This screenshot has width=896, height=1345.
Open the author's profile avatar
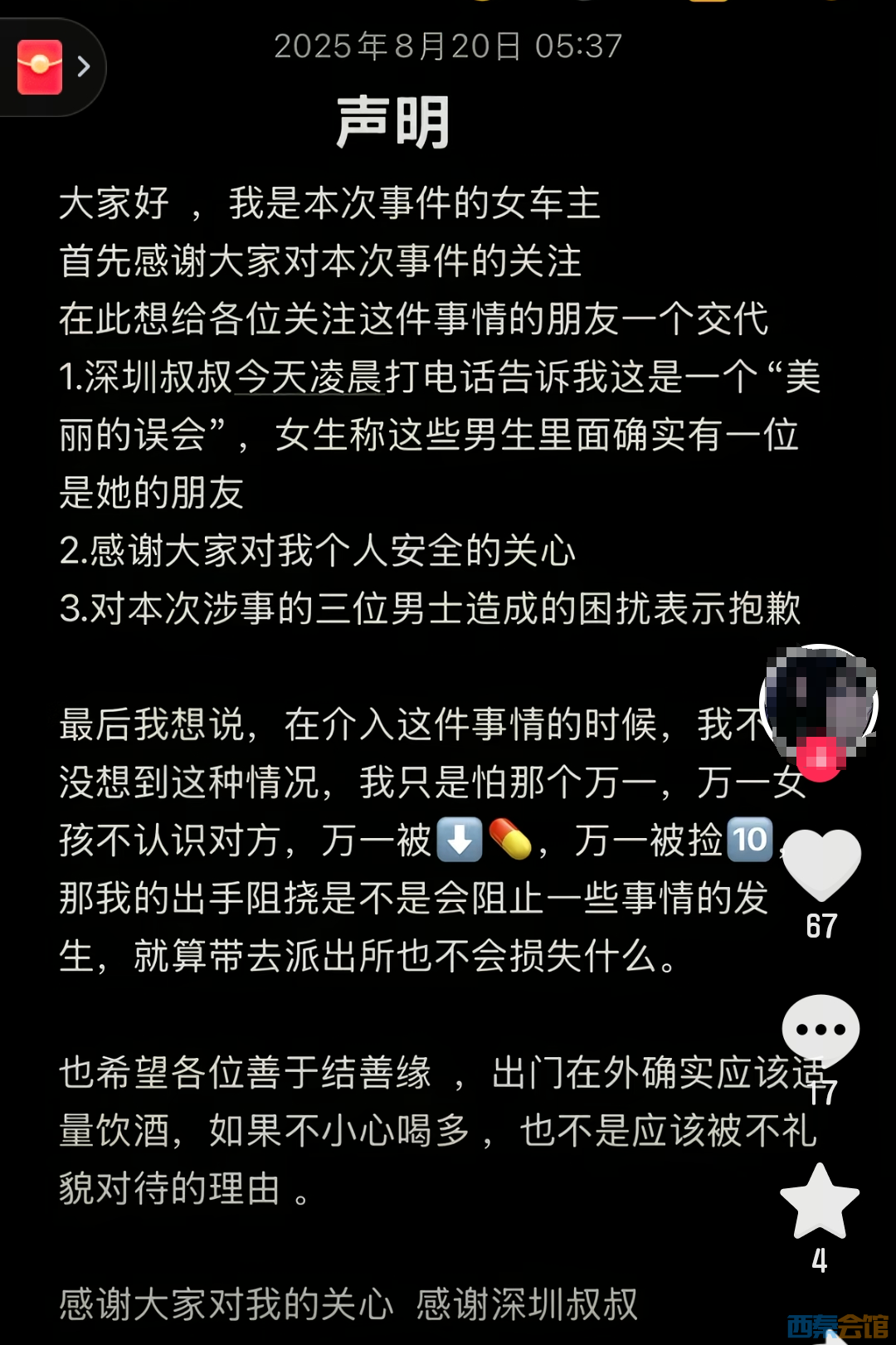(819, 699)
